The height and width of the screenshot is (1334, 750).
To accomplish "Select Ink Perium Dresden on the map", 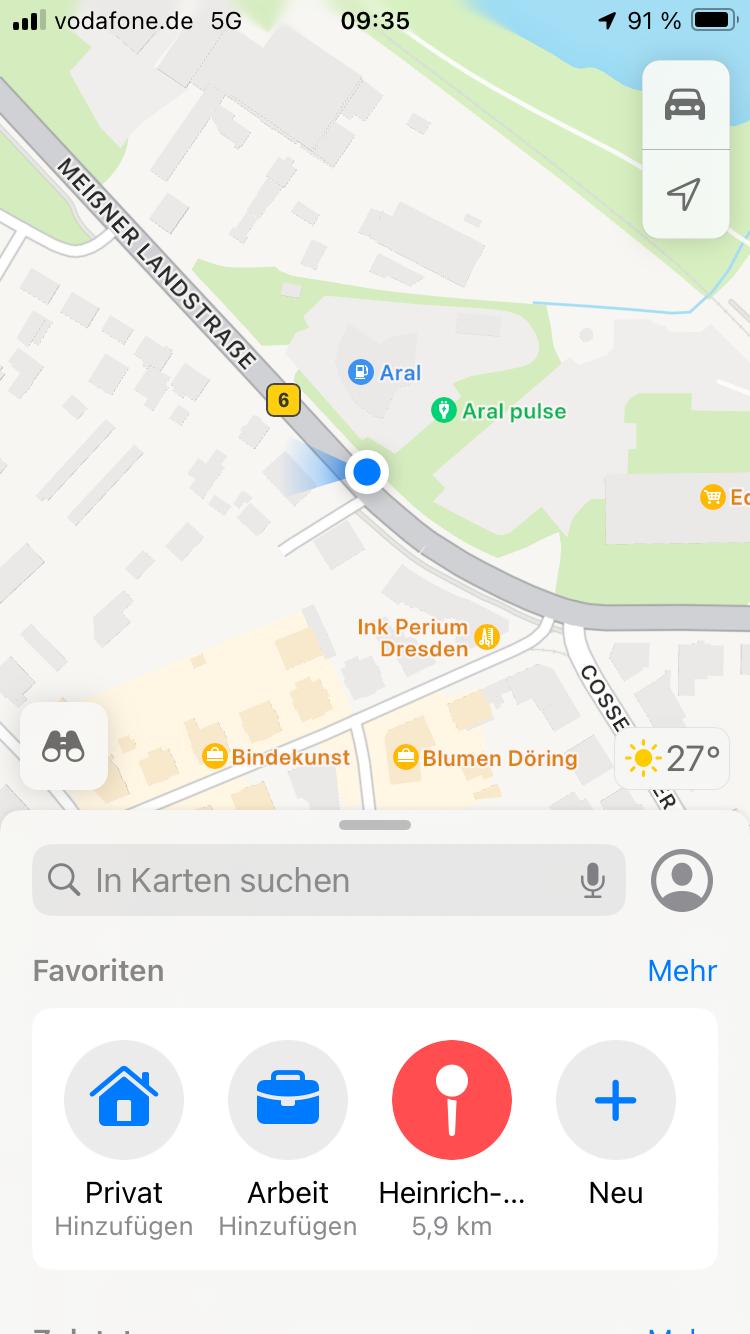I will 428,637.
